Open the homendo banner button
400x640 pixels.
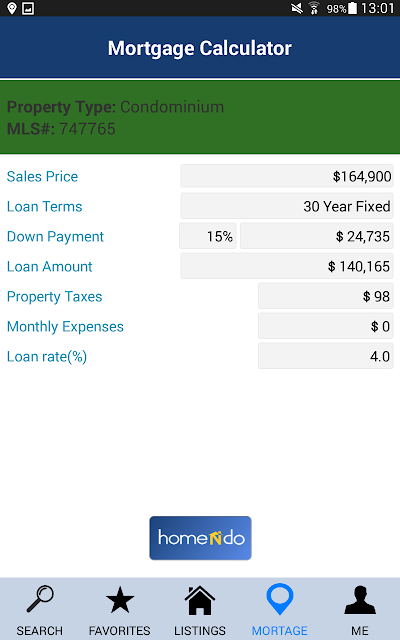200,538
